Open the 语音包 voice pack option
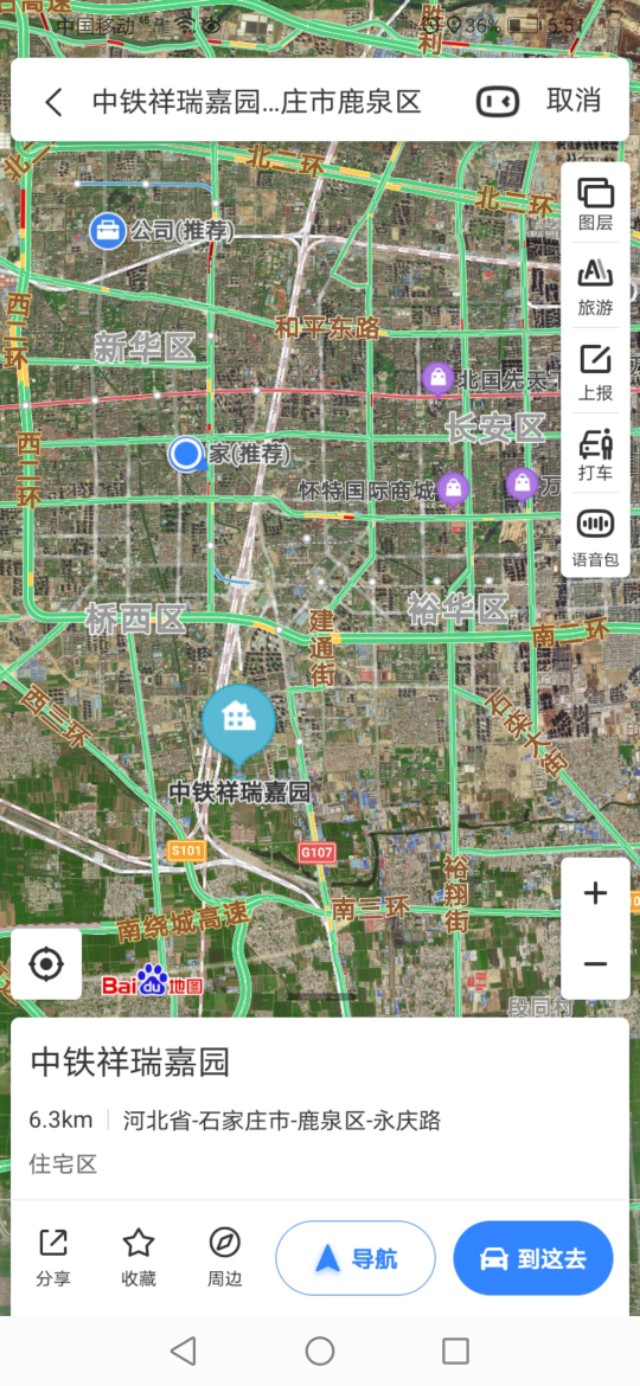The image size is (640, 1386). coord(596,538)
